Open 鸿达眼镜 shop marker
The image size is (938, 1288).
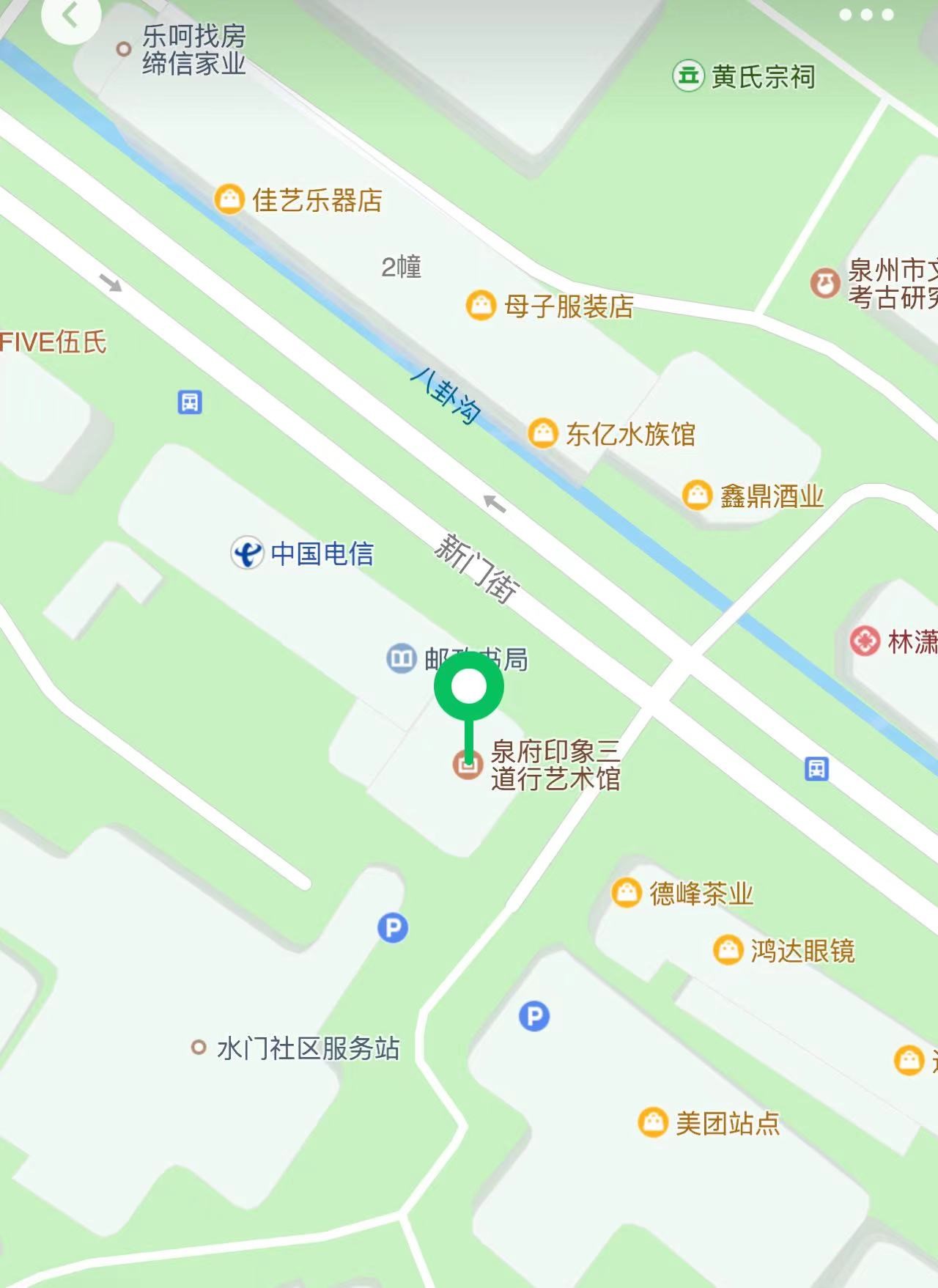728,950
